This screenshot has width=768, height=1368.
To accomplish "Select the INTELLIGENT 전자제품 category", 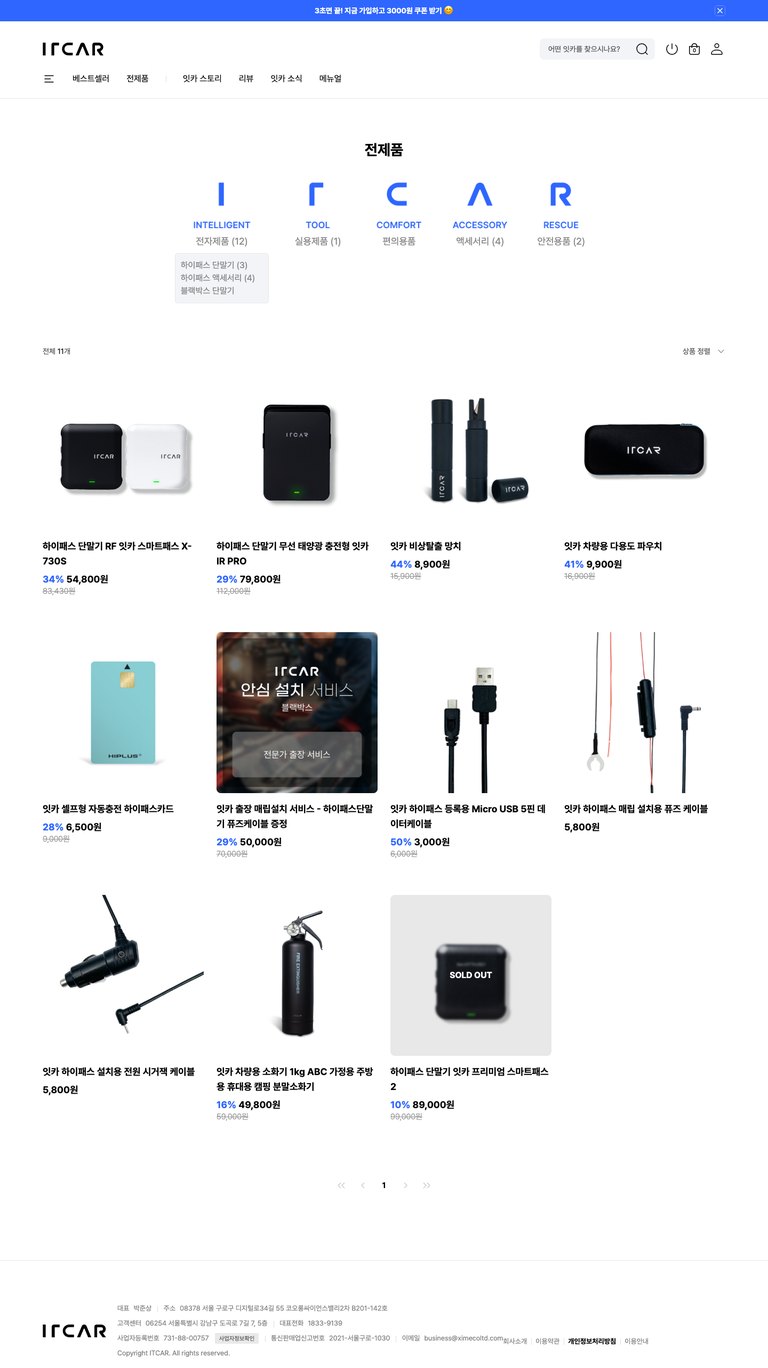I will click(221, 214).
